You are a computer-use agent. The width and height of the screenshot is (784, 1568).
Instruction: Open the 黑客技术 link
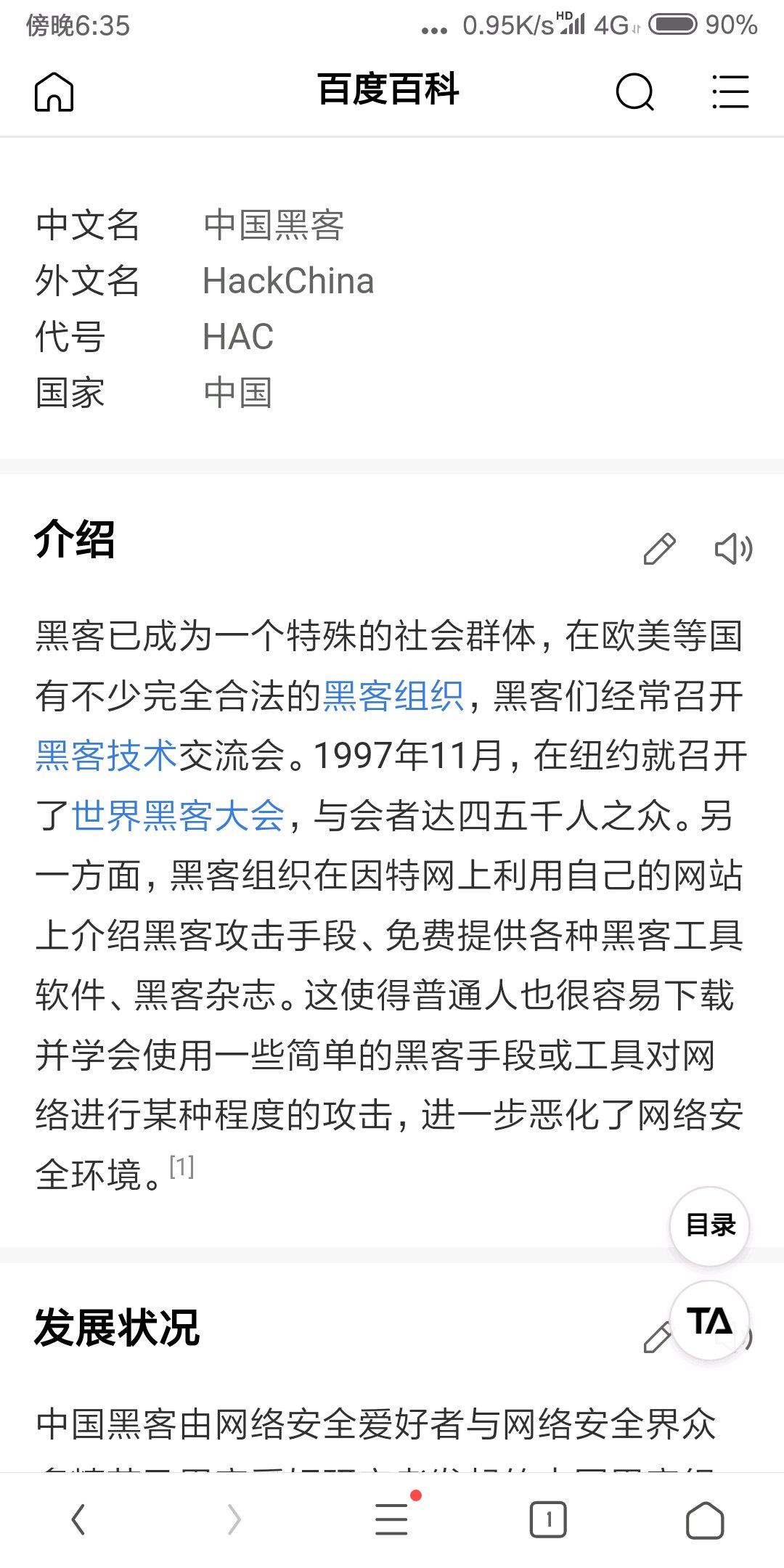[x=106, y=756]
